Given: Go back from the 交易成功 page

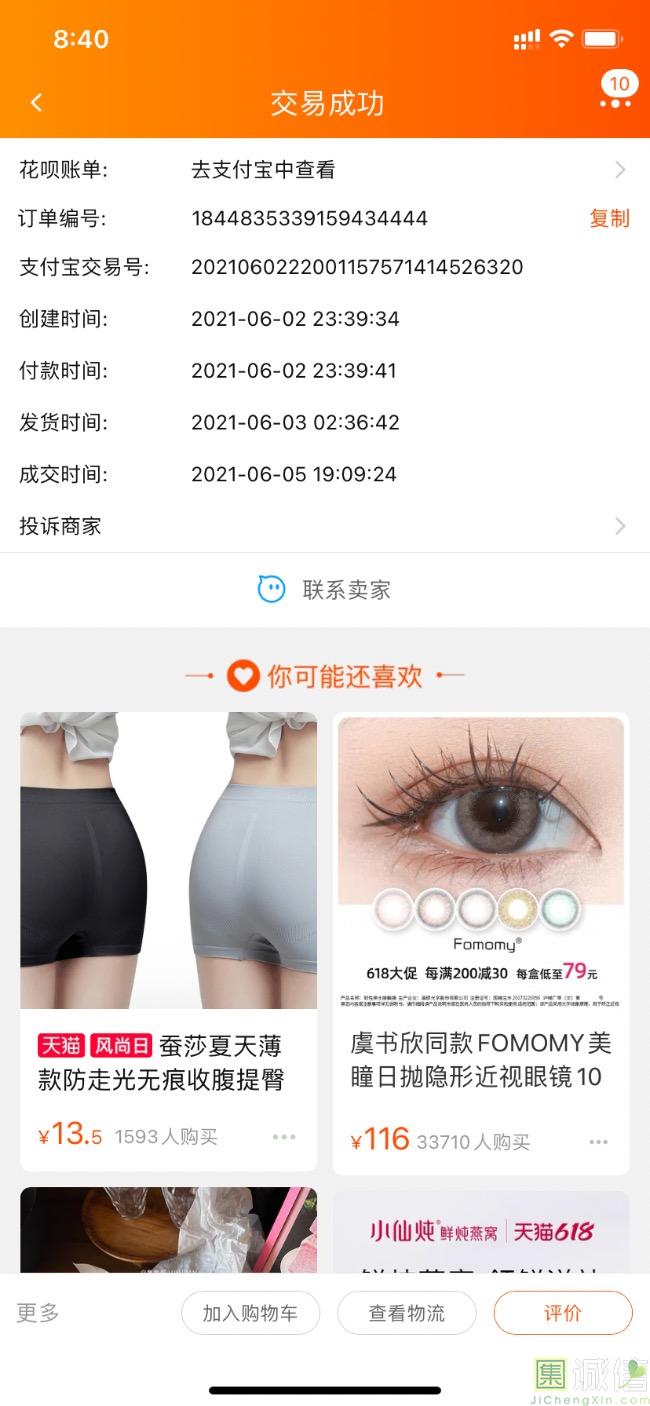Looking at the screenshot, I should click(37, 103).
